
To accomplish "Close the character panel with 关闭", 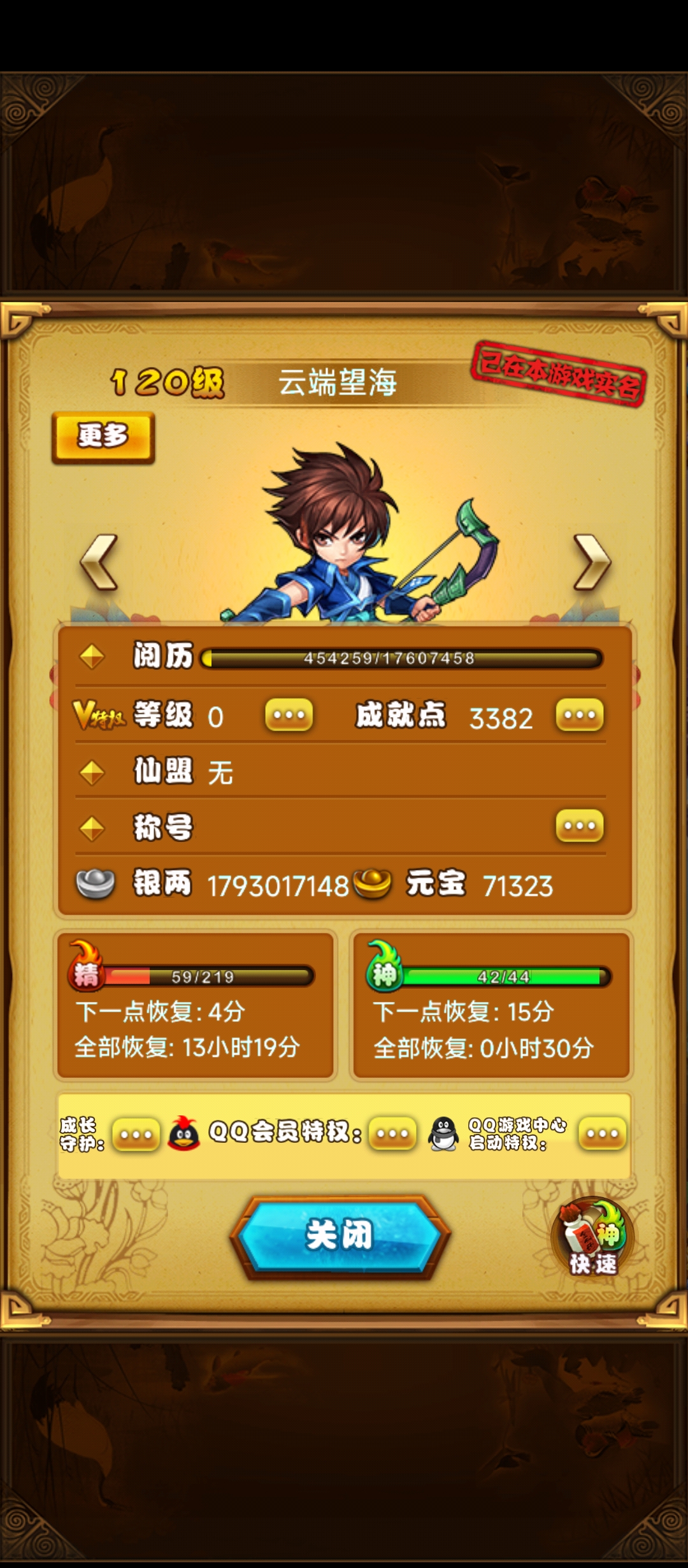I will click(x=340, y=1236).
